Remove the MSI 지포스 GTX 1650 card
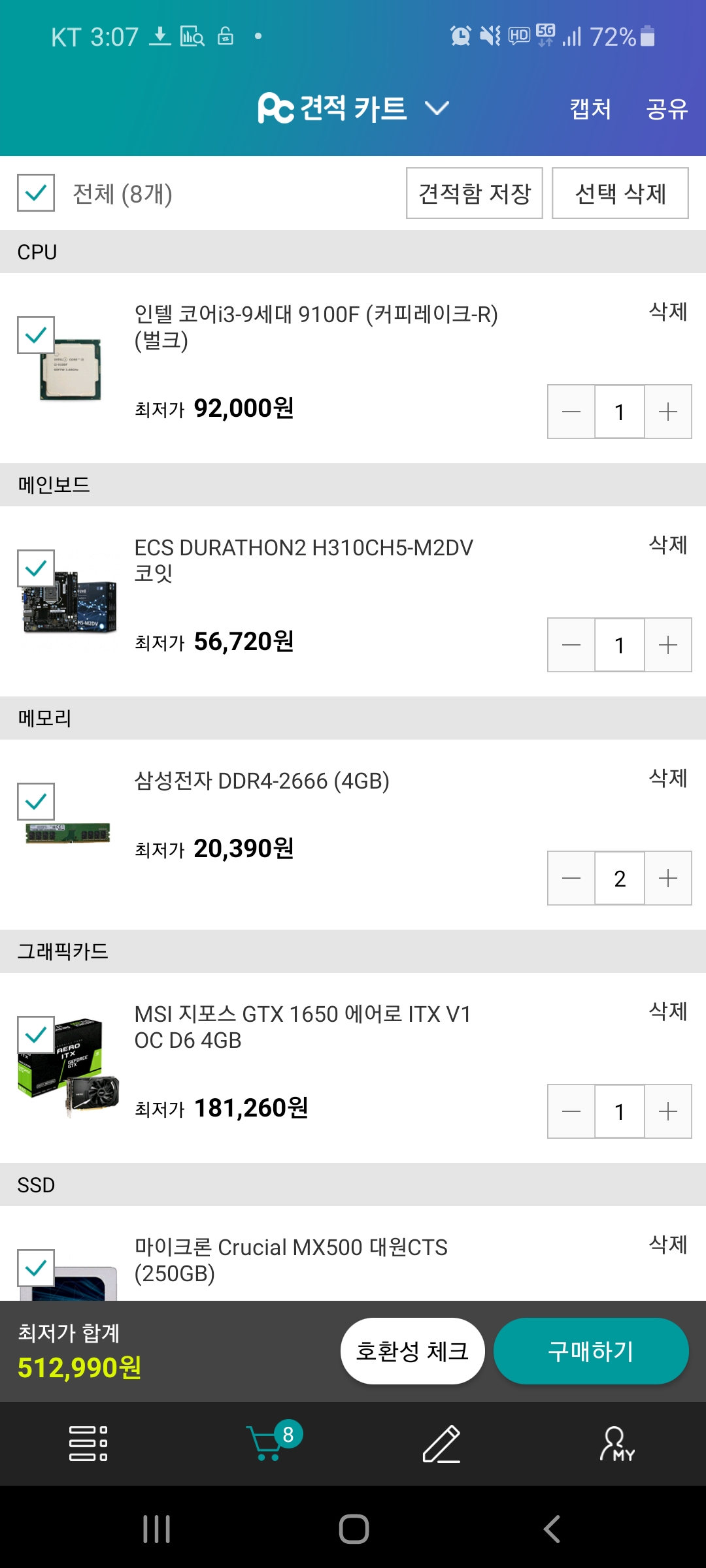The image size is (706, 1568). click(x=667, y=1011)
